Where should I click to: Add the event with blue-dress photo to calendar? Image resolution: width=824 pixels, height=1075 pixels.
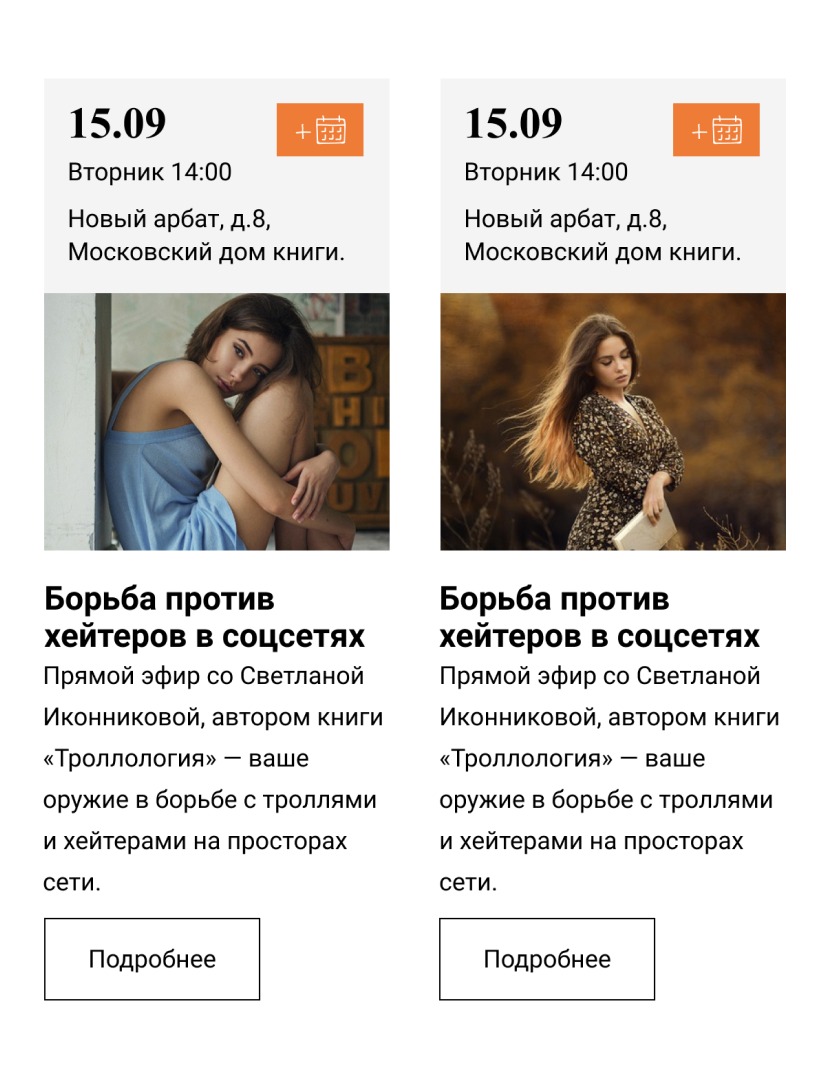pos(320,130)
